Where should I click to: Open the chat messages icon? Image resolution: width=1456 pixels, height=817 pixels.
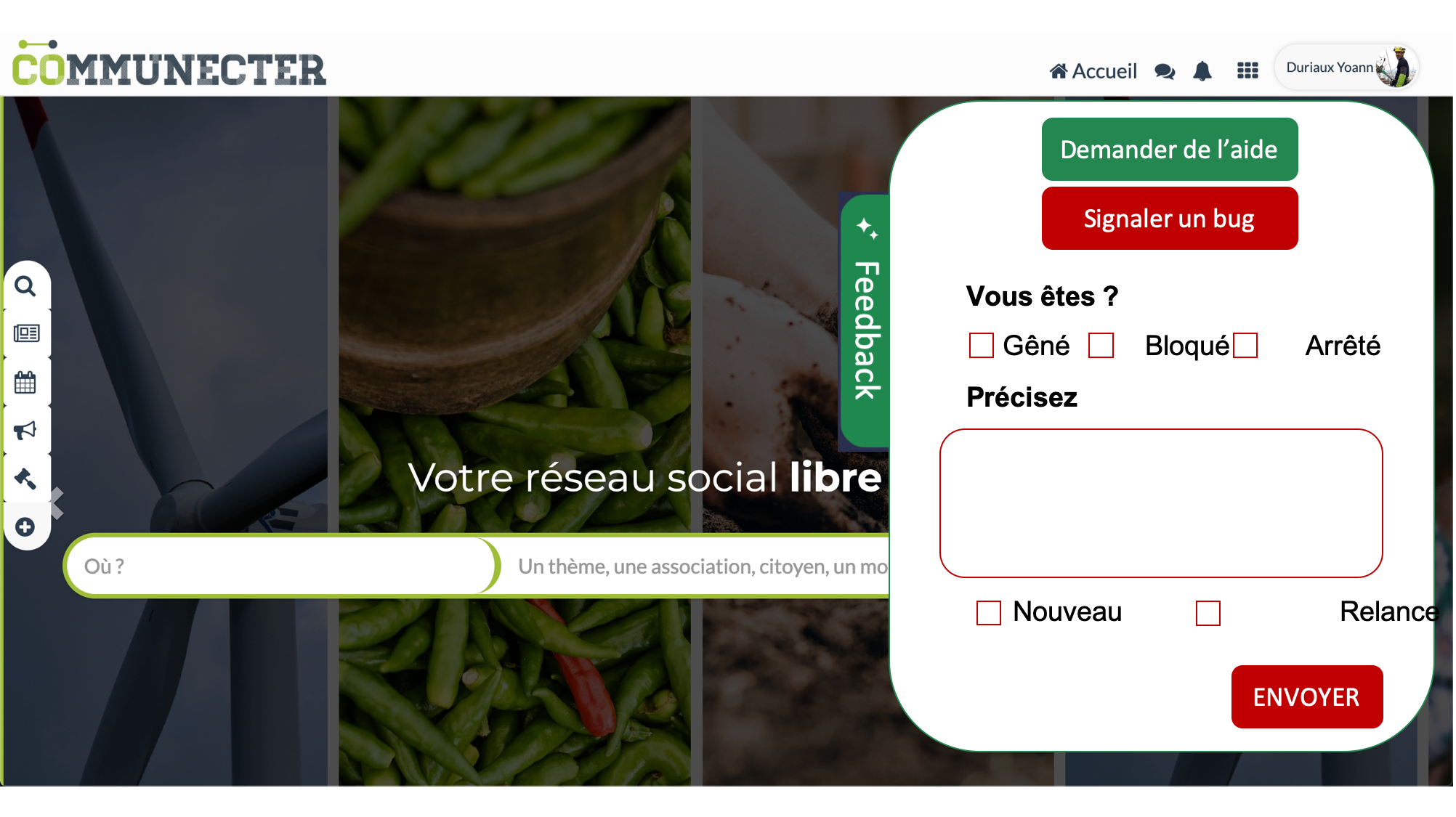(x=1165, y=71)
